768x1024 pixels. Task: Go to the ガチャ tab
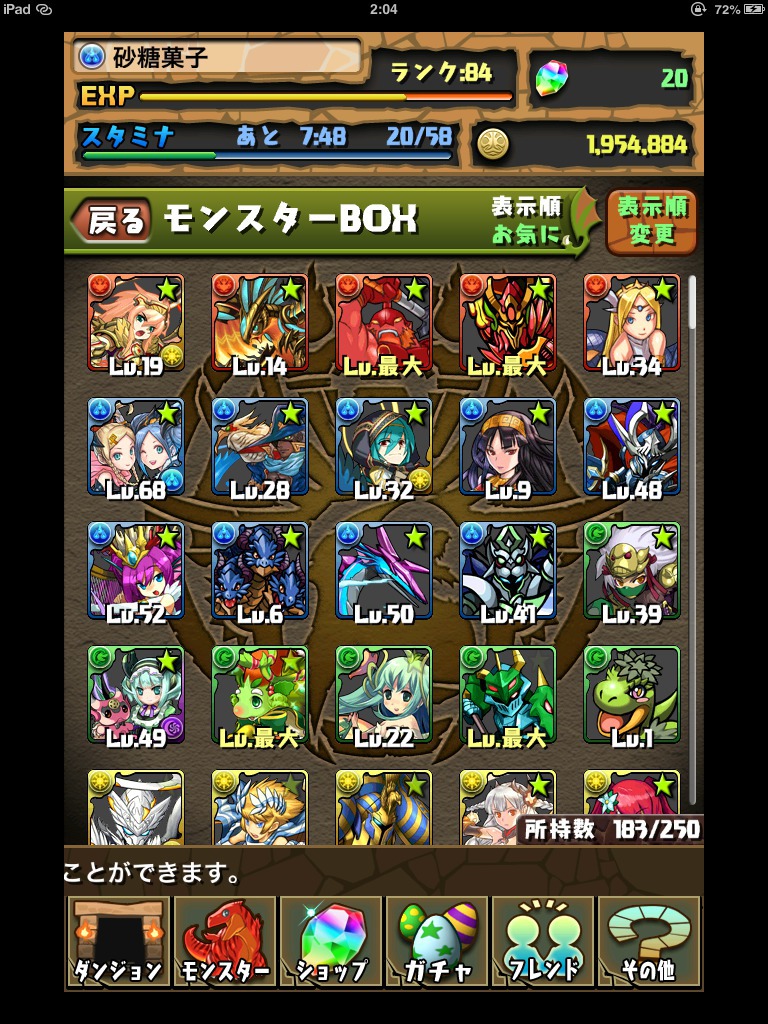[437, 941]
